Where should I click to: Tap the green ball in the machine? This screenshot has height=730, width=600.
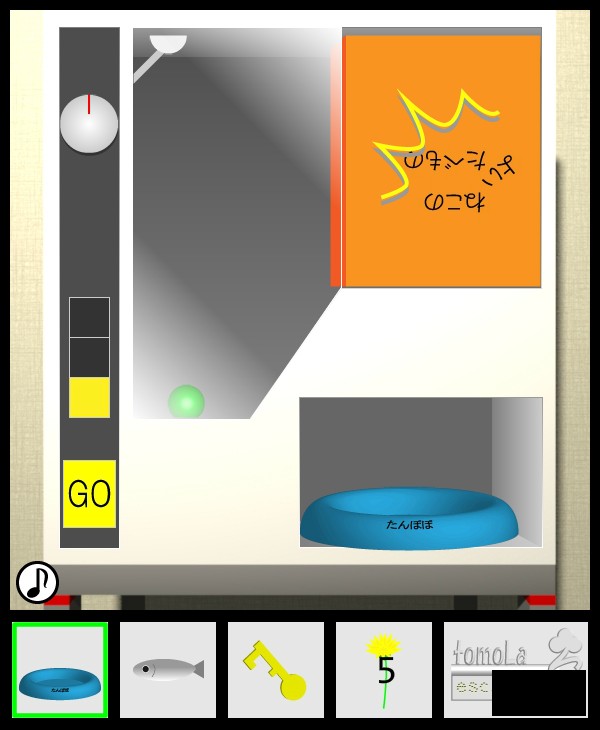coord(187,402)
